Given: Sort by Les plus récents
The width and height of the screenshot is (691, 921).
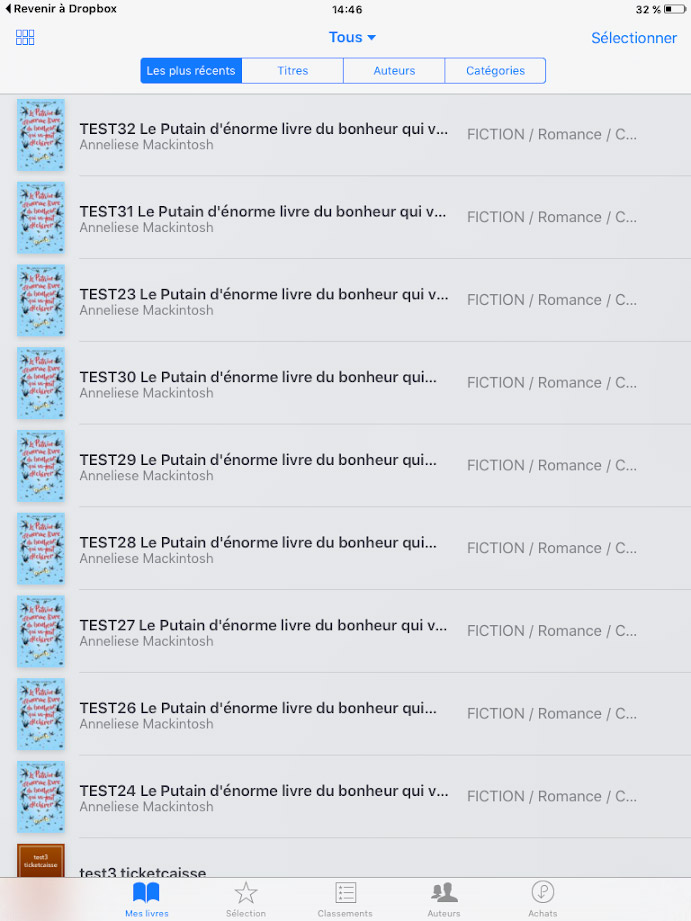Looking at the screenshot, I should [x=191, y=71].
